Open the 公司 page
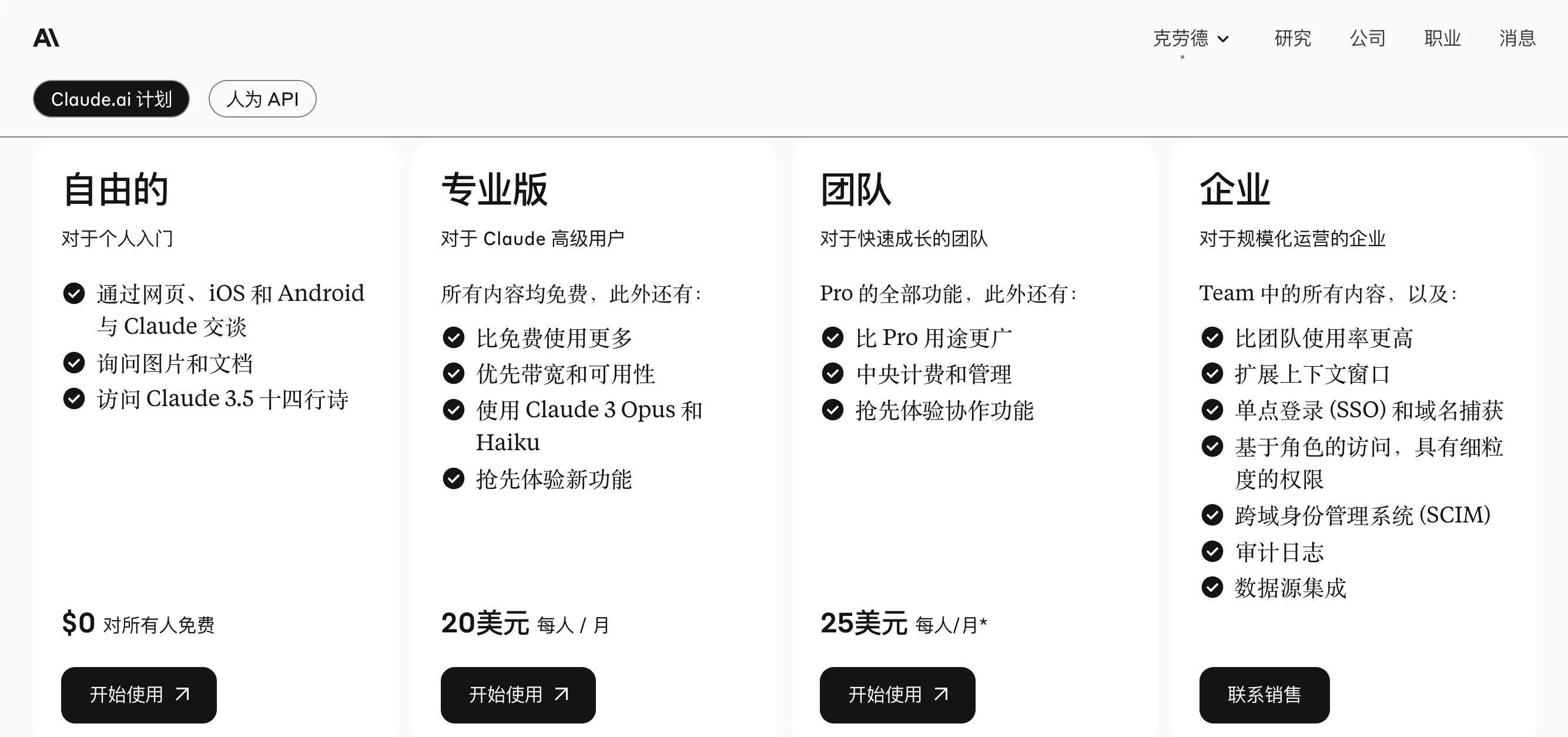Image resolution: width=1568 pixels, height=737 pixels. pos(1367,38)
